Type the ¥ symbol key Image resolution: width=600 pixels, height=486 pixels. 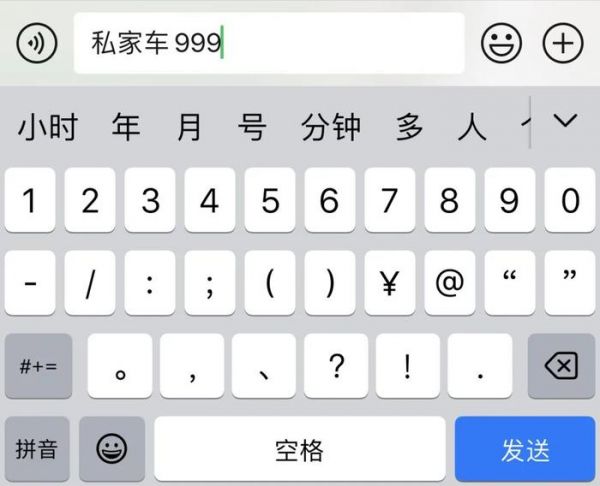point(389,283)
